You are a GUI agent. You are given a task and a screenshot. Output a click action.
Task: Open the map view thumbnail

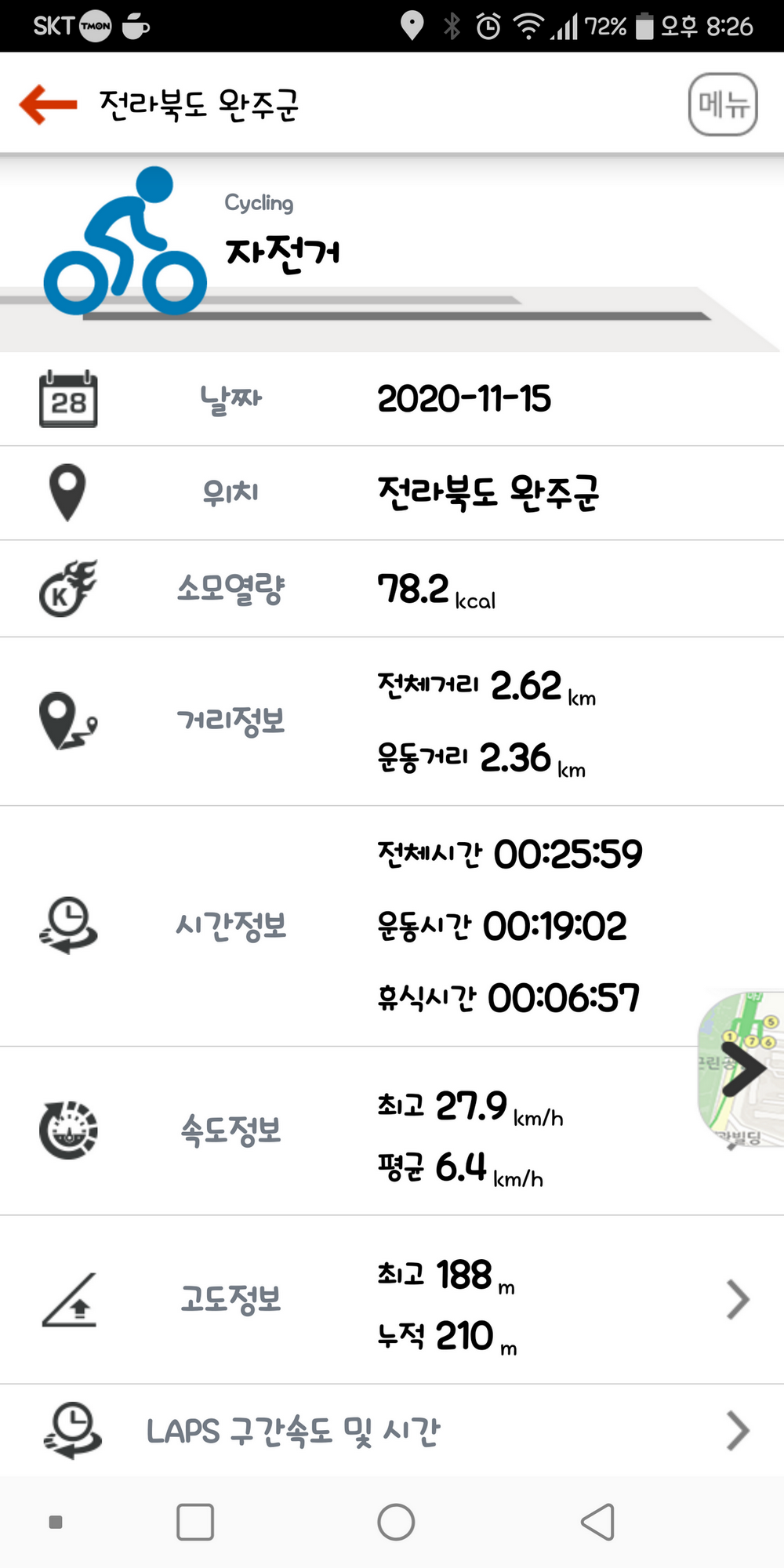[x=742, y=1069]
